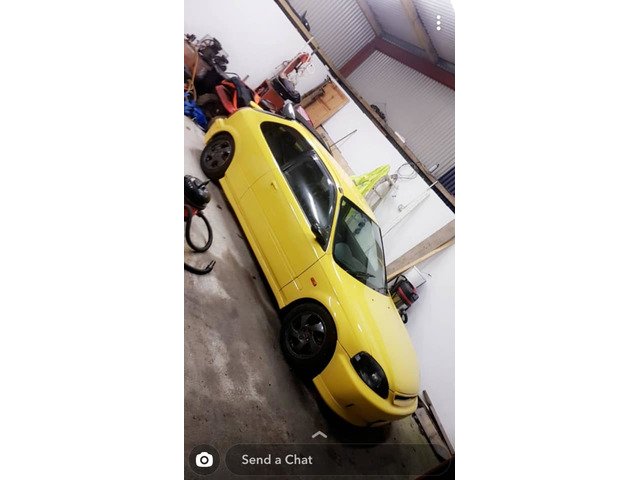Open the three-dot overflow menu
640x480 pixels.
coord(438,23)
